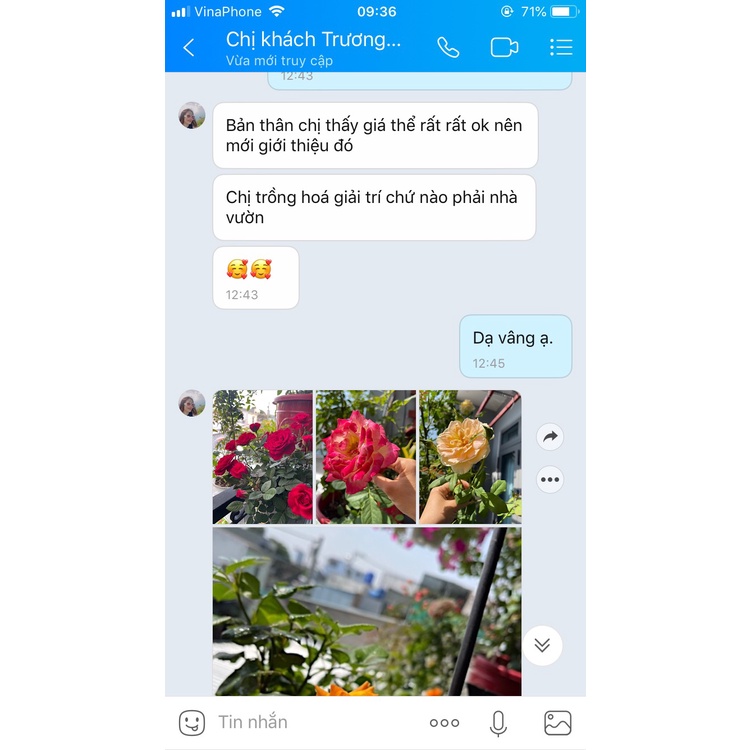This screenshot has width=750, height=750.
Task: Open the peach rose photo
Action: pyautogui.click(x=470, y=457)
